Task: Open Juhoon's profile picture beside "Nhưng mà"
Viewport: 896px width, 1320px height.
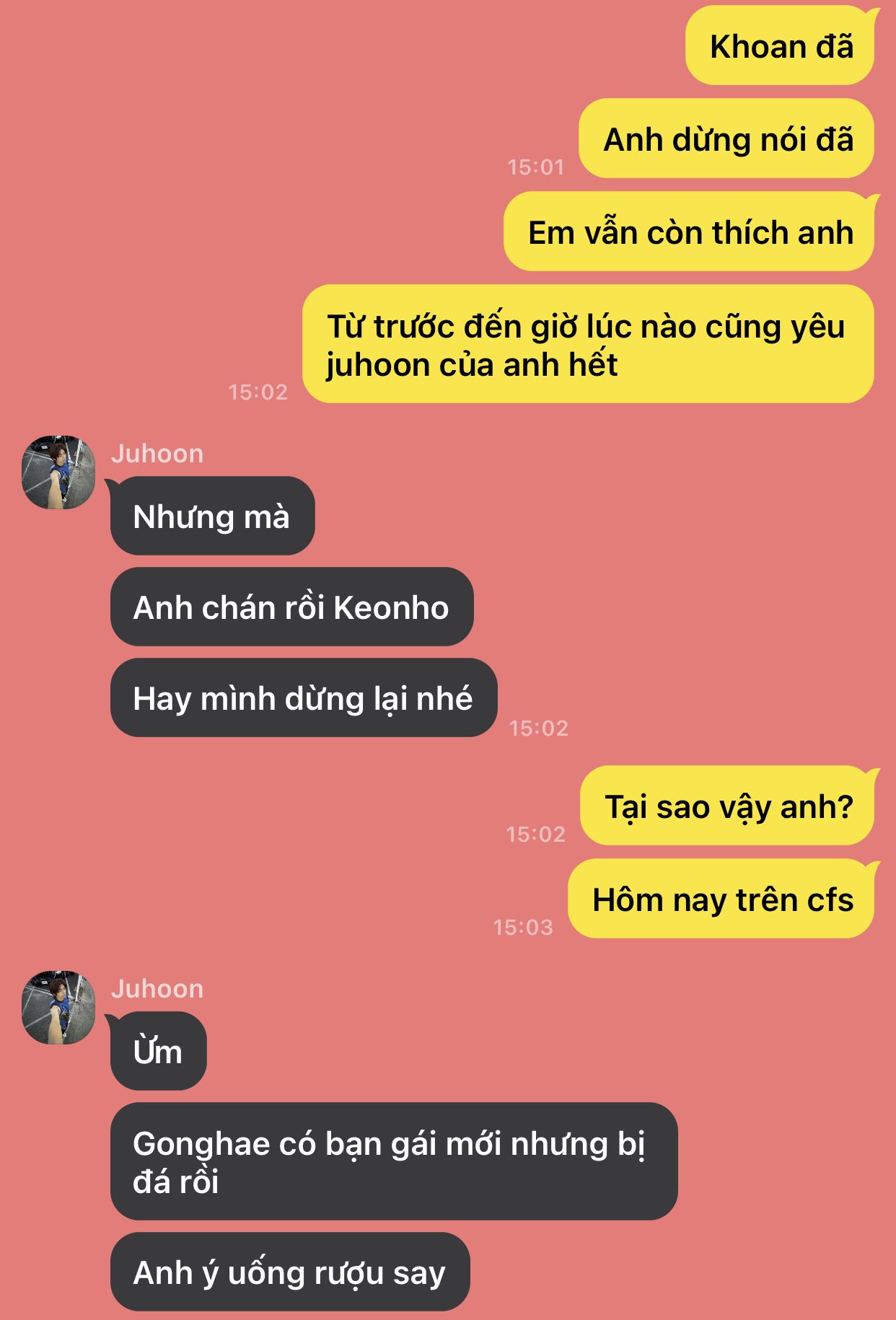Action: [x=58, y=472]
